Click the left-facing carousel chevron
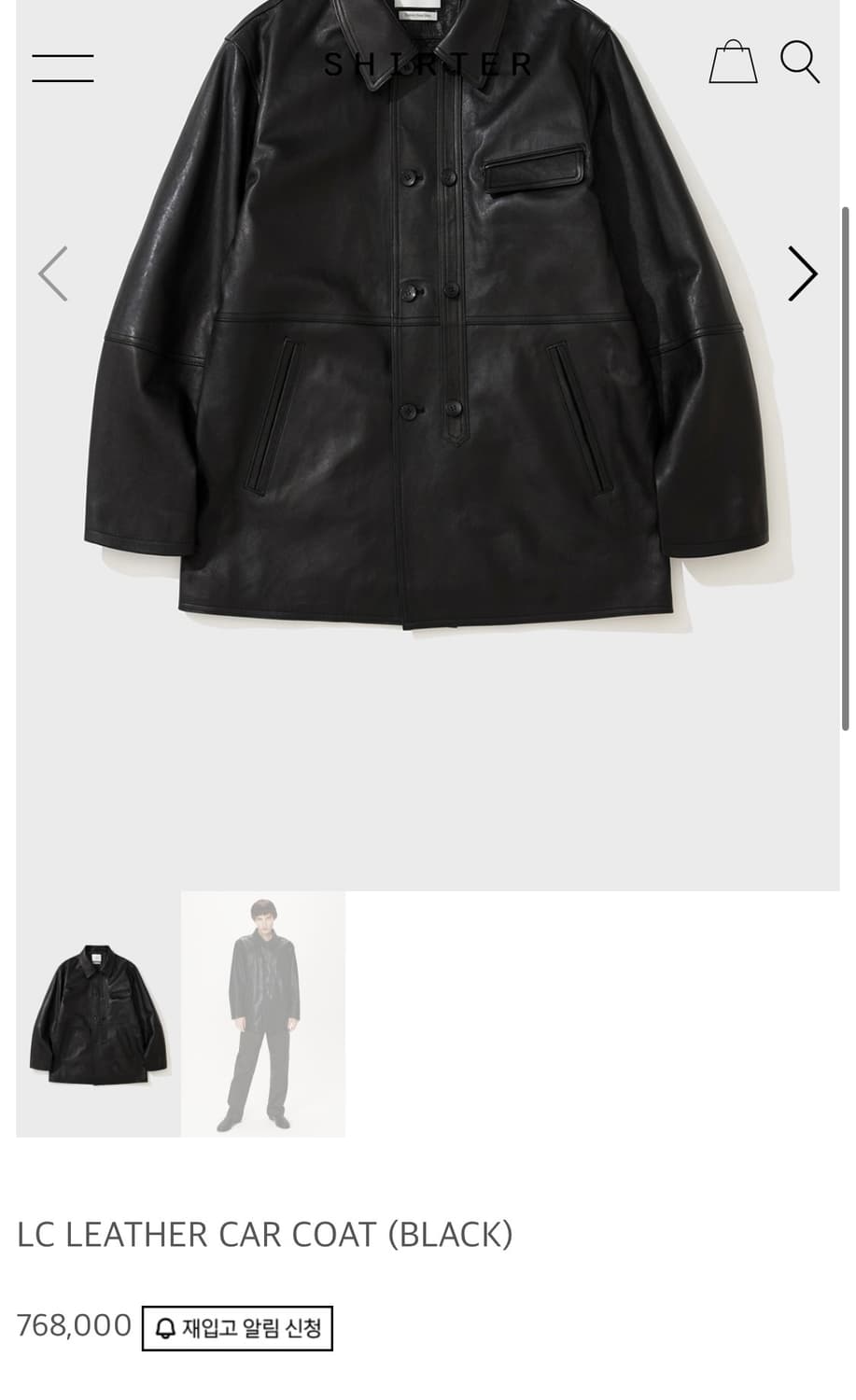 53,273
